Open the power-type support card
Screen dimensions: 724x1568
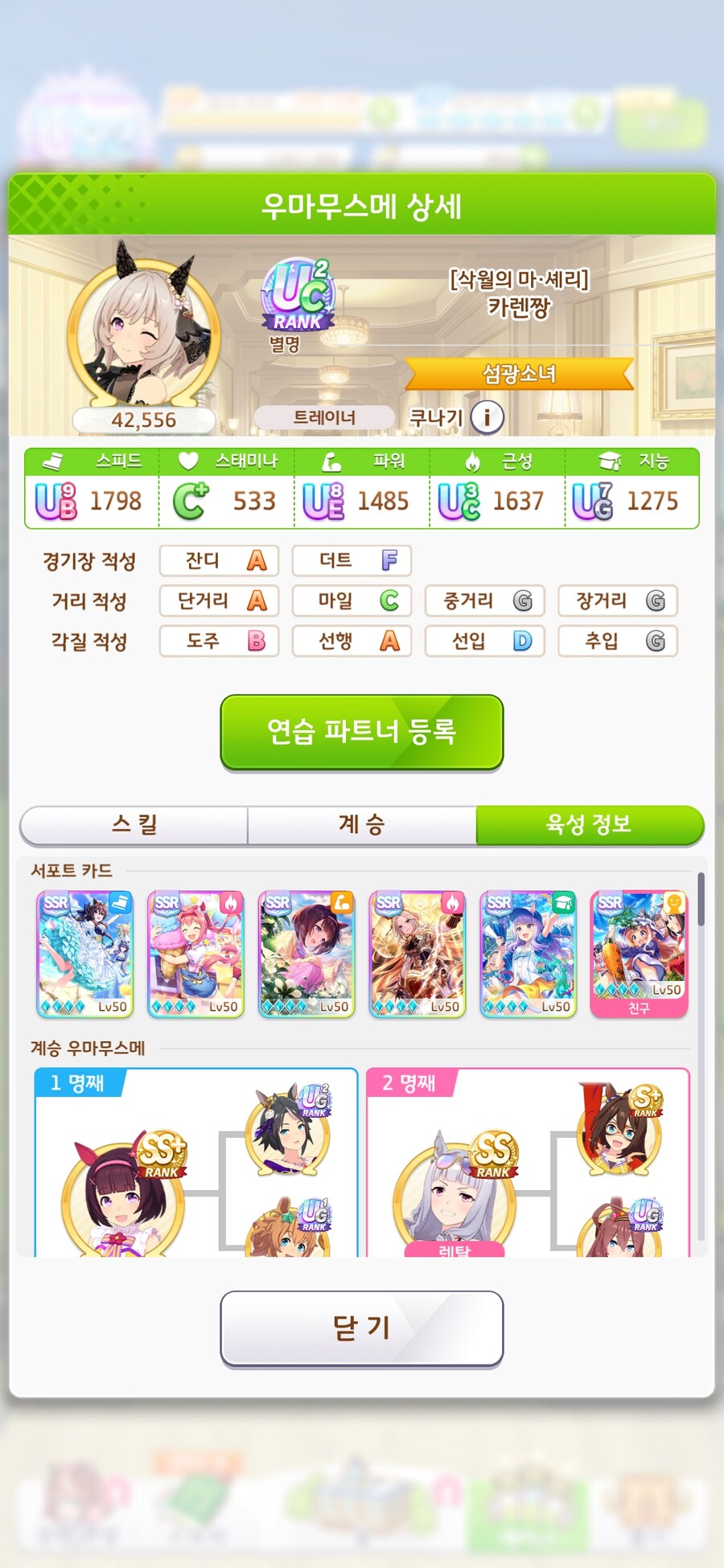pos(306,954)
